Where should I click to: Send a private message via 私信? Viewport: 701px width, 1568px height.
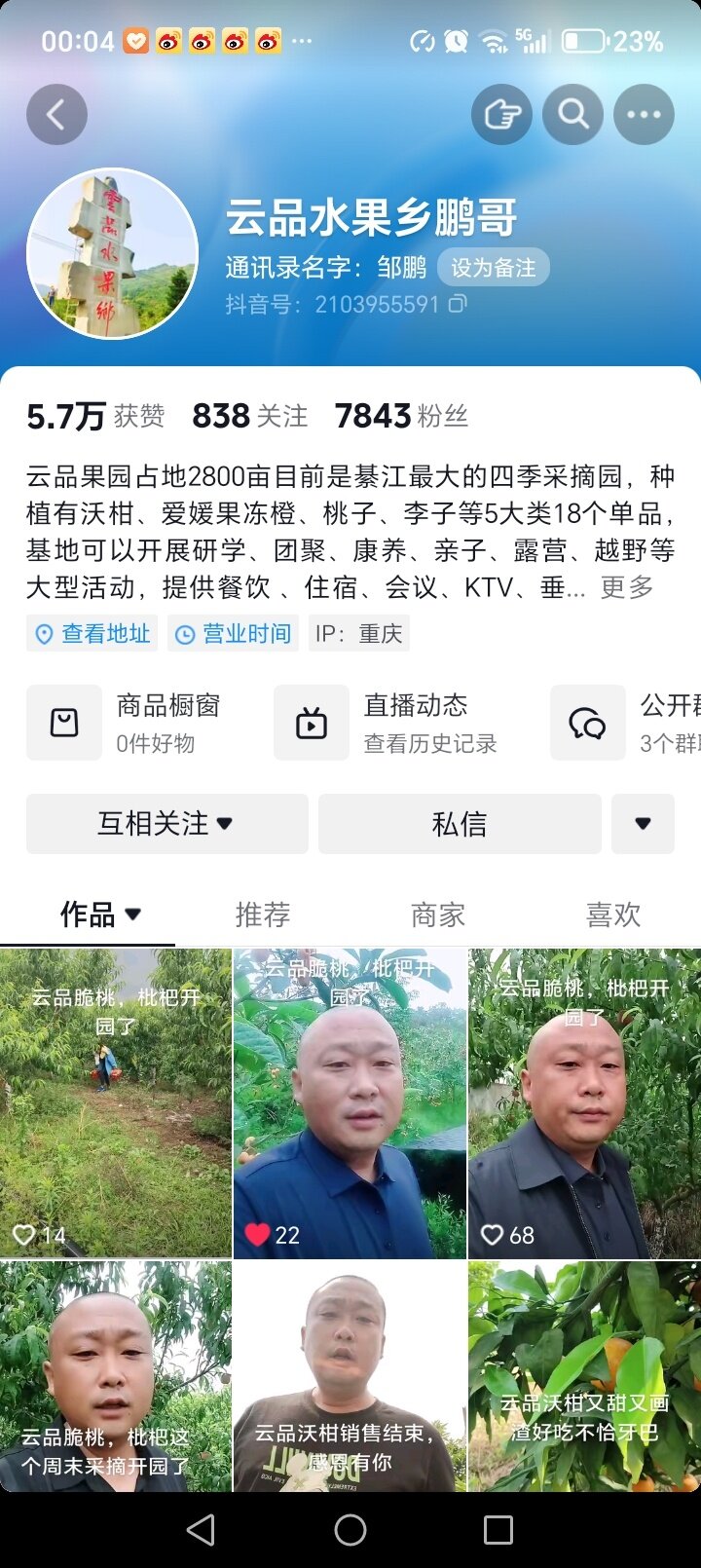[459, 824]
